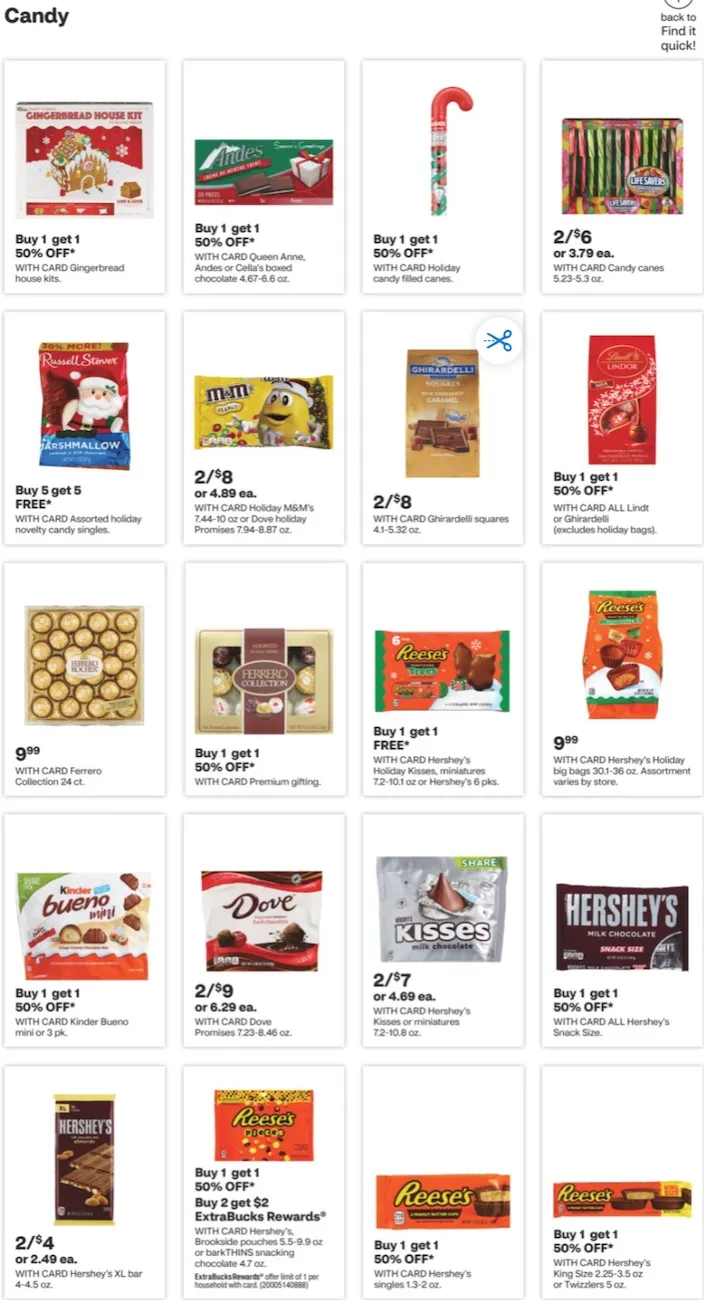This screenshot has width=704, height=1300.
Task: View Russell Stover Buy 5 get 5 deal
Action: pyautogui.click(x=84, y=428)
